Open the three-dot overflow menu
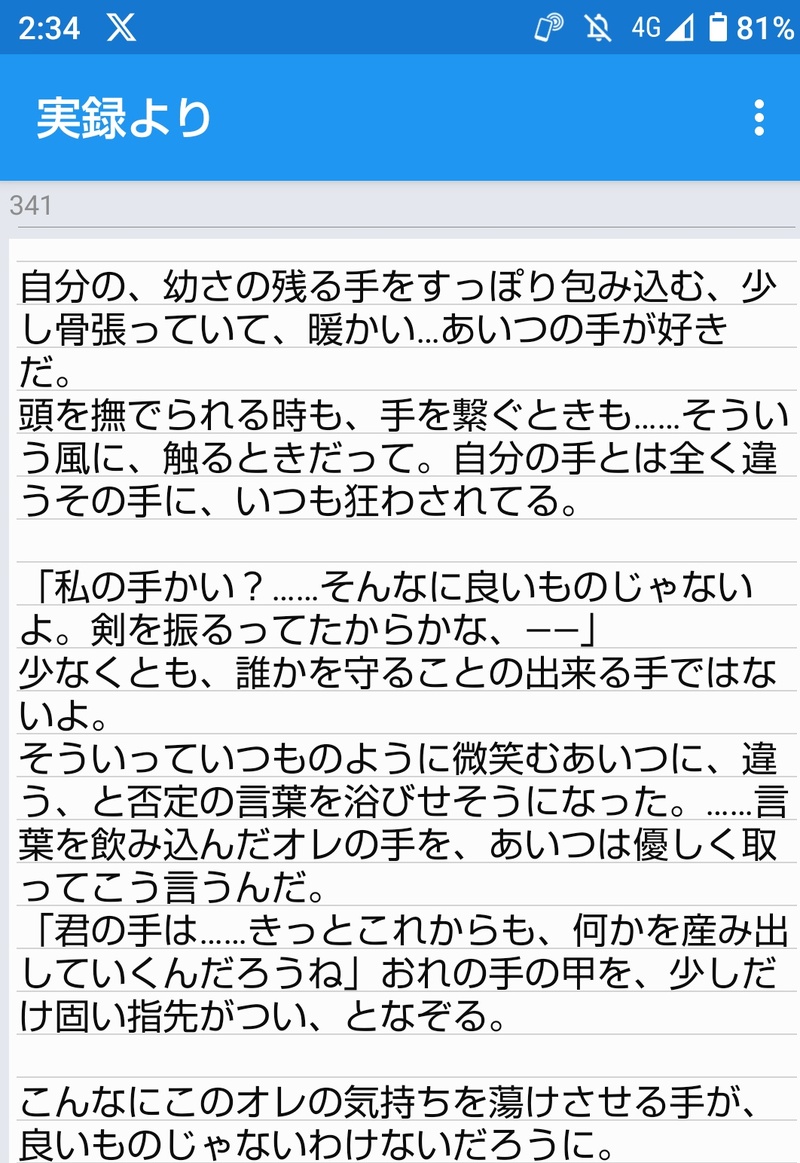Screen dimensions: 800x1163 click(x=759, y=118)
